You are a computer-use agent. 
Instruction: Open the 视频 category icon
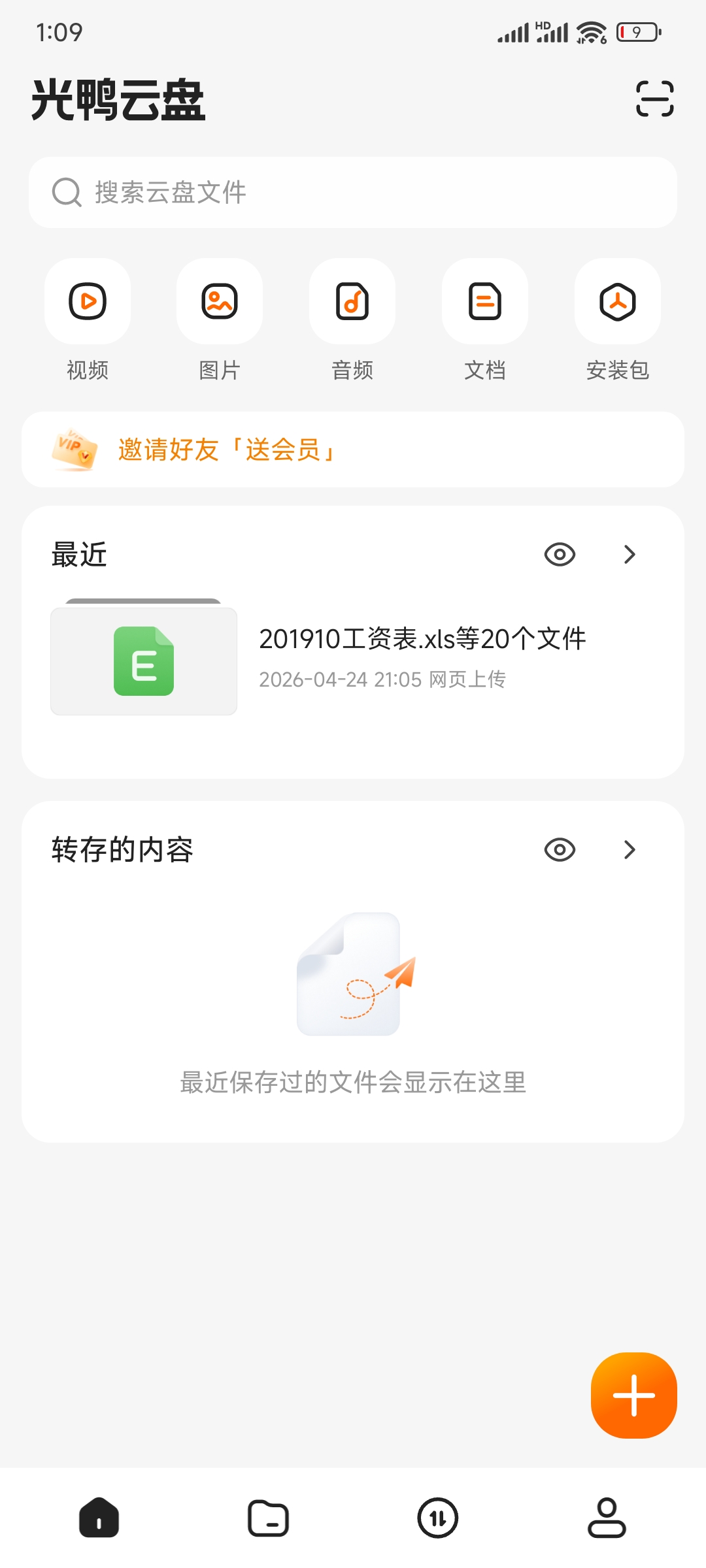point(87,301)
